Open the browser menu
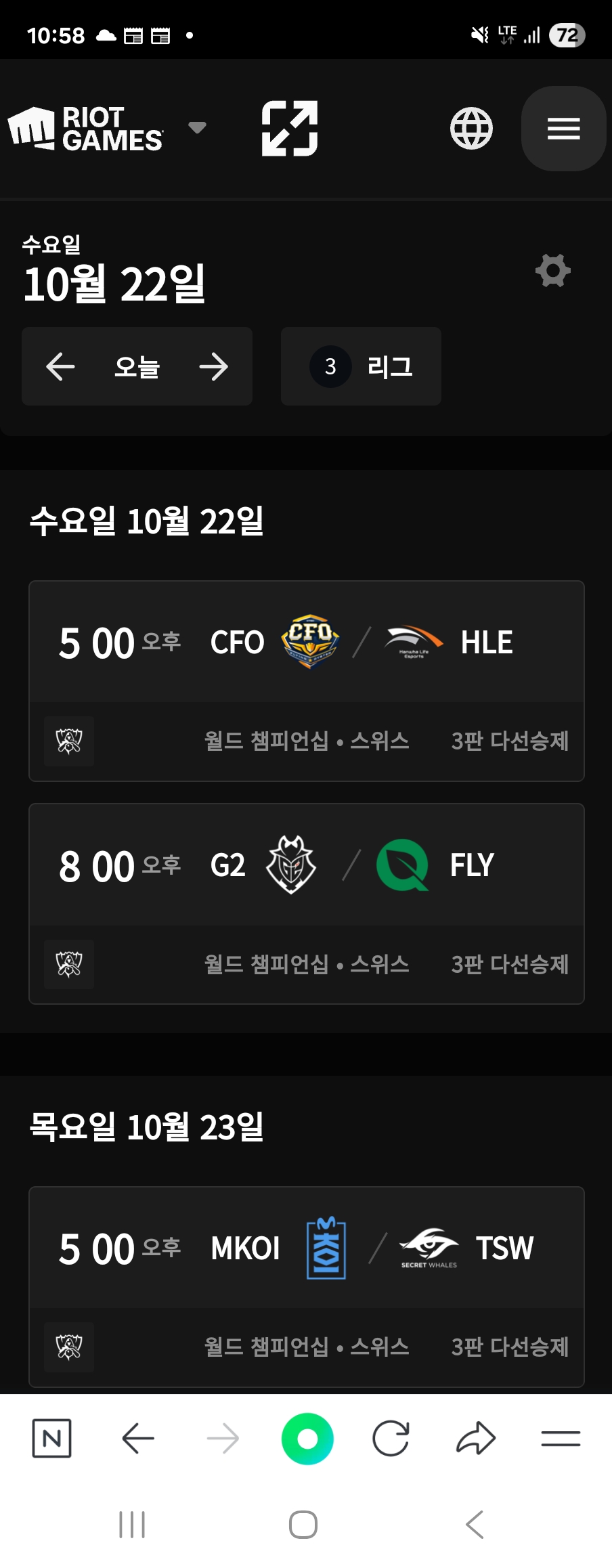612x1568 pixels. (561, 1438)
